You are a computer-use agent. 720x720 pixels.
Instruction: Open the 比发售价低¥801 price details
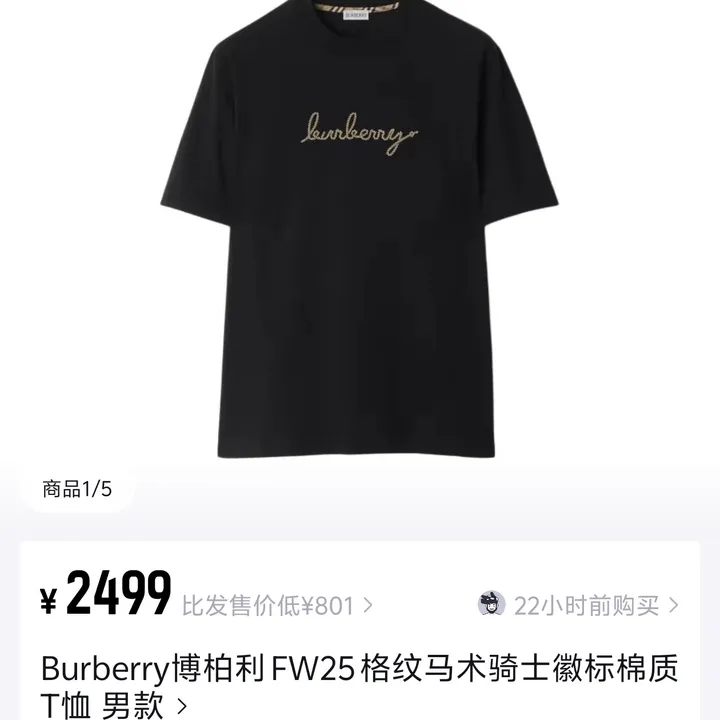point(277,605)
